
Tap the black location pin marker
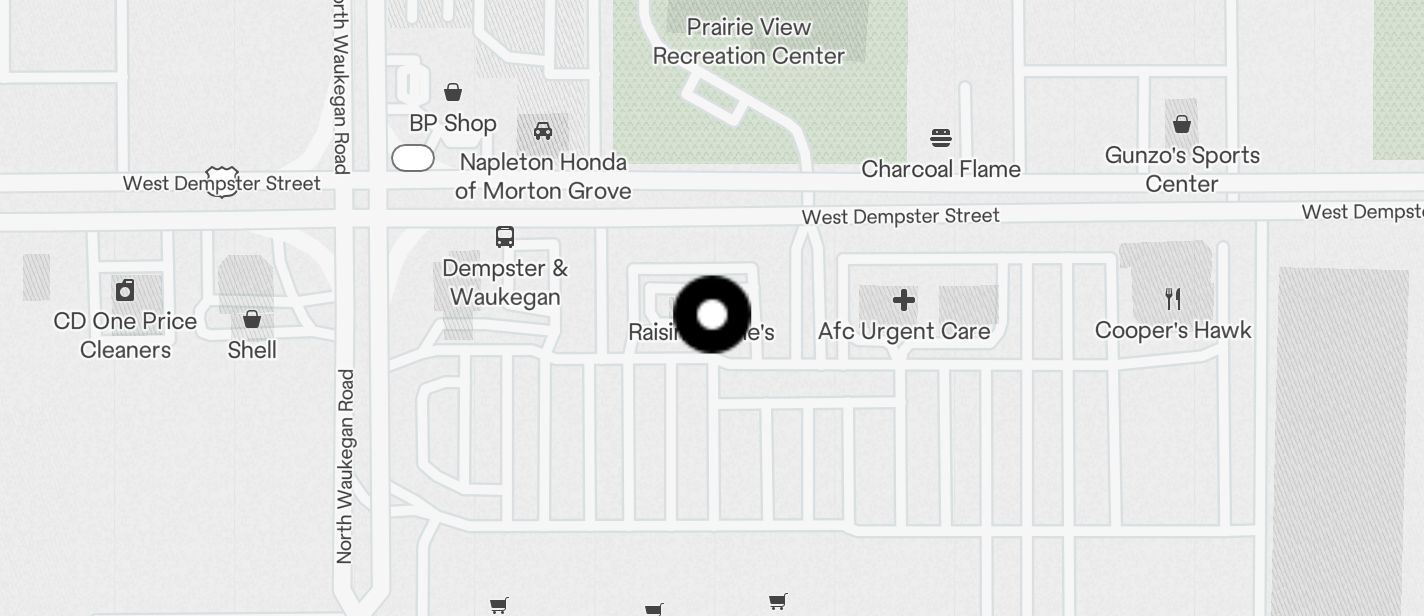click(x=712, y=315)
